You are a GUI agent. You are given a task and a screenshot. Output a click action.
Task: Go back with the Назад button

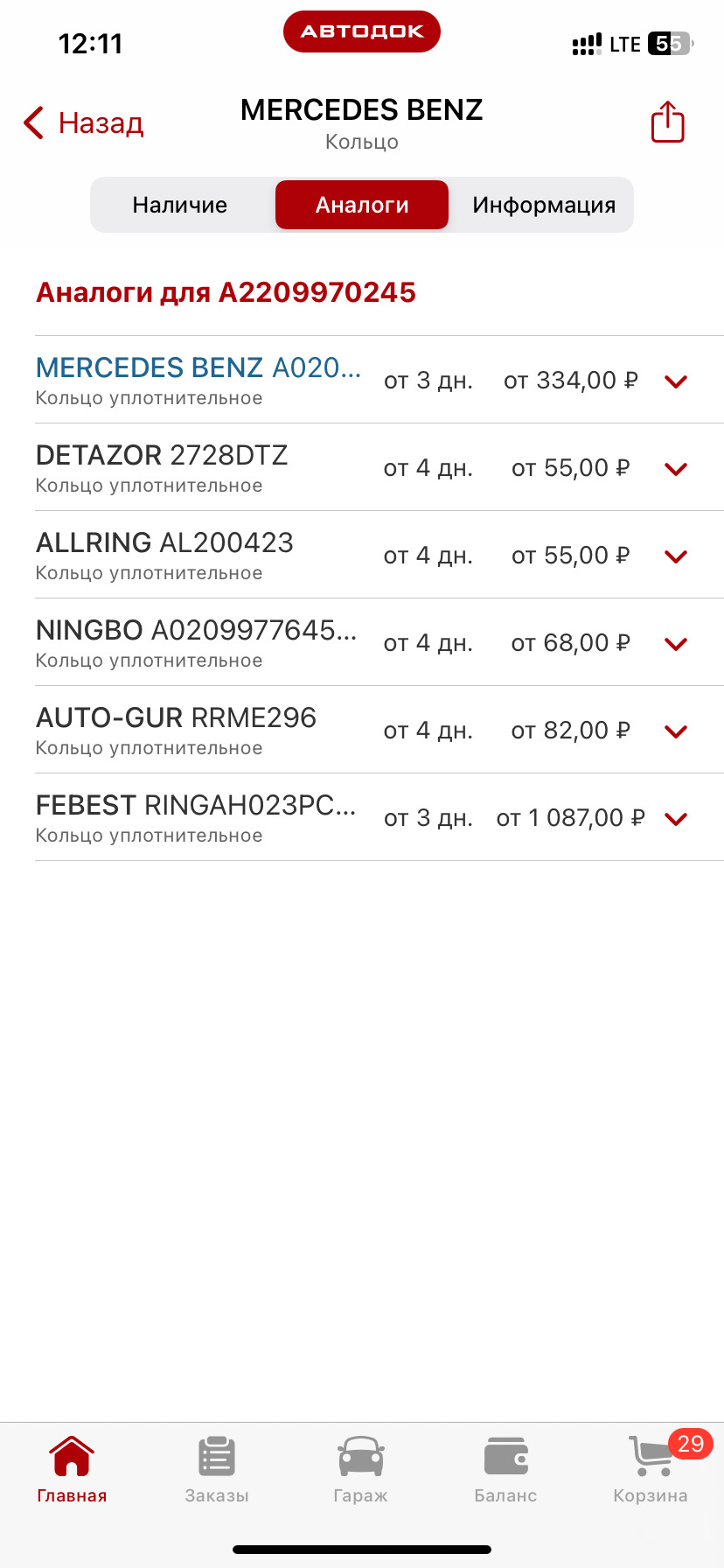84,123
